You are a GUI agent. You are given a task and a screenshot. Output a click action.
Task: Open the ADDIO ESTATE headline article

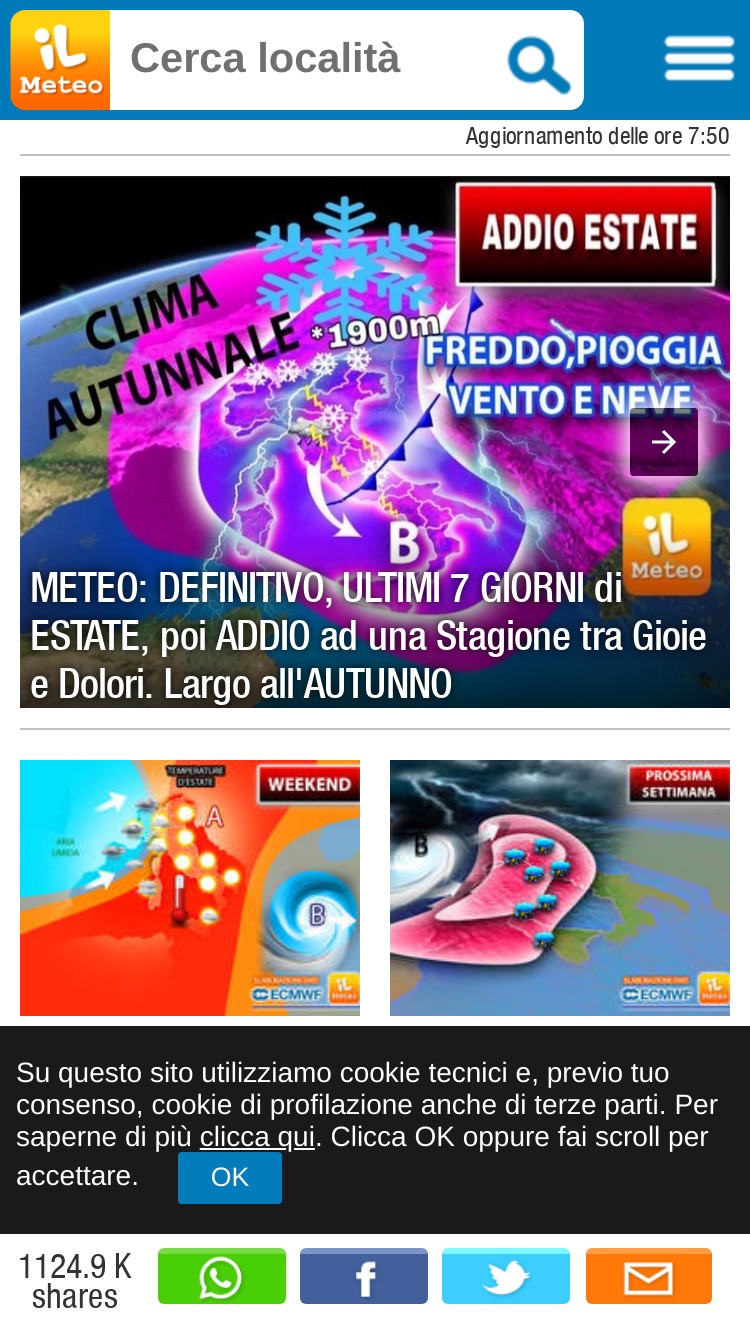pos(375,442)
